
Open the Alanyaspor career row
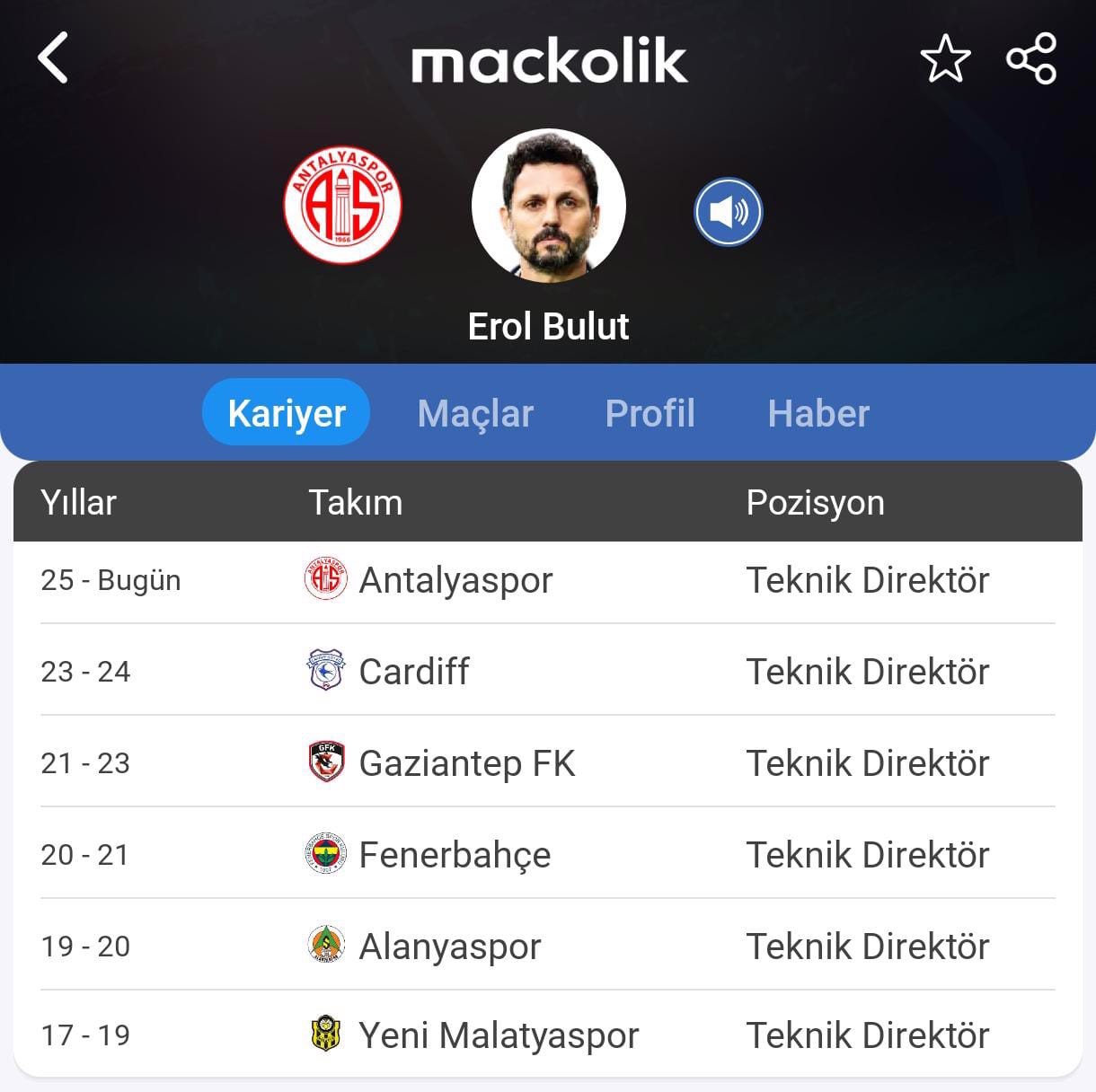click(x=449, y=947)
